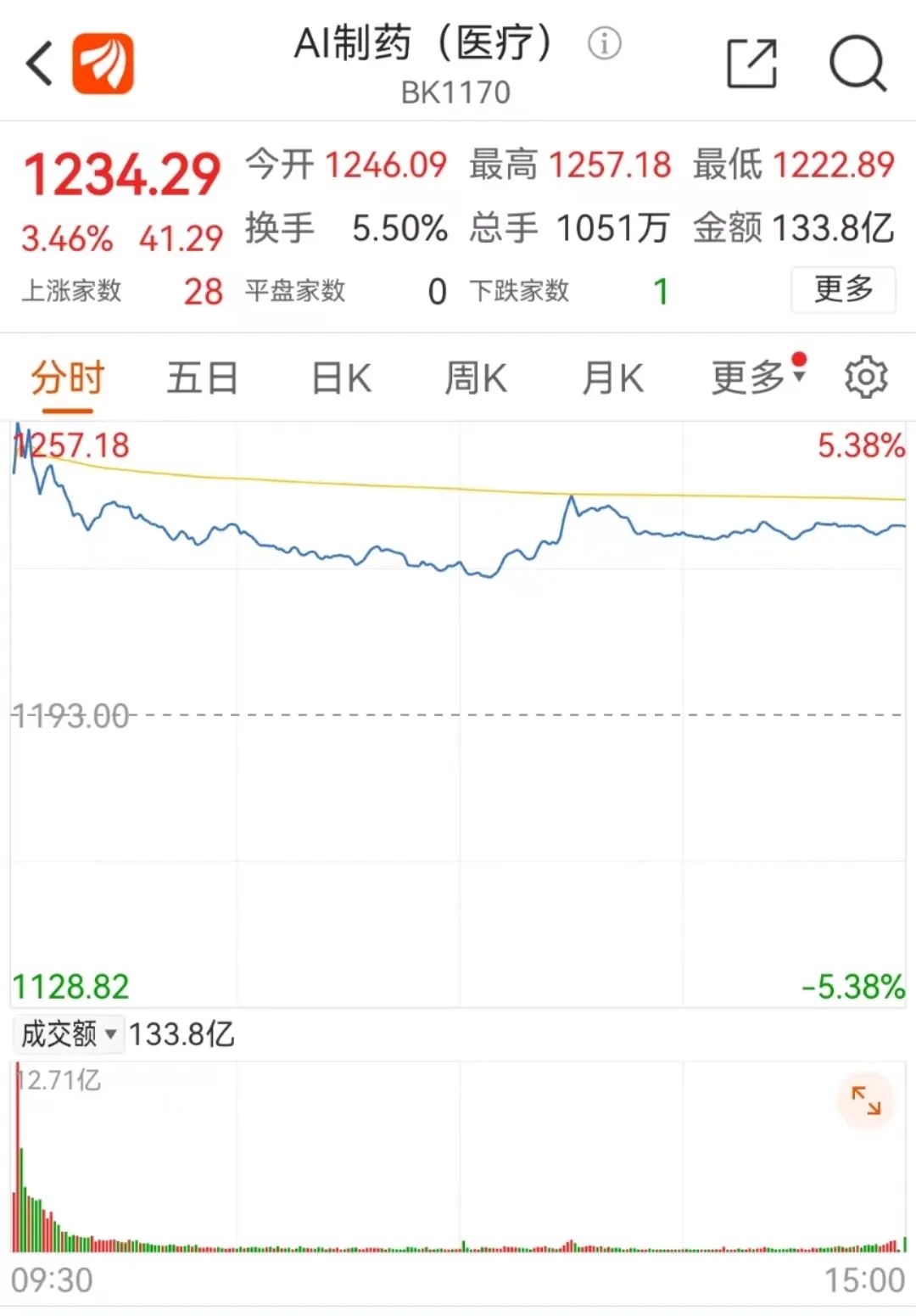Share this sector page

coord(752,64)
